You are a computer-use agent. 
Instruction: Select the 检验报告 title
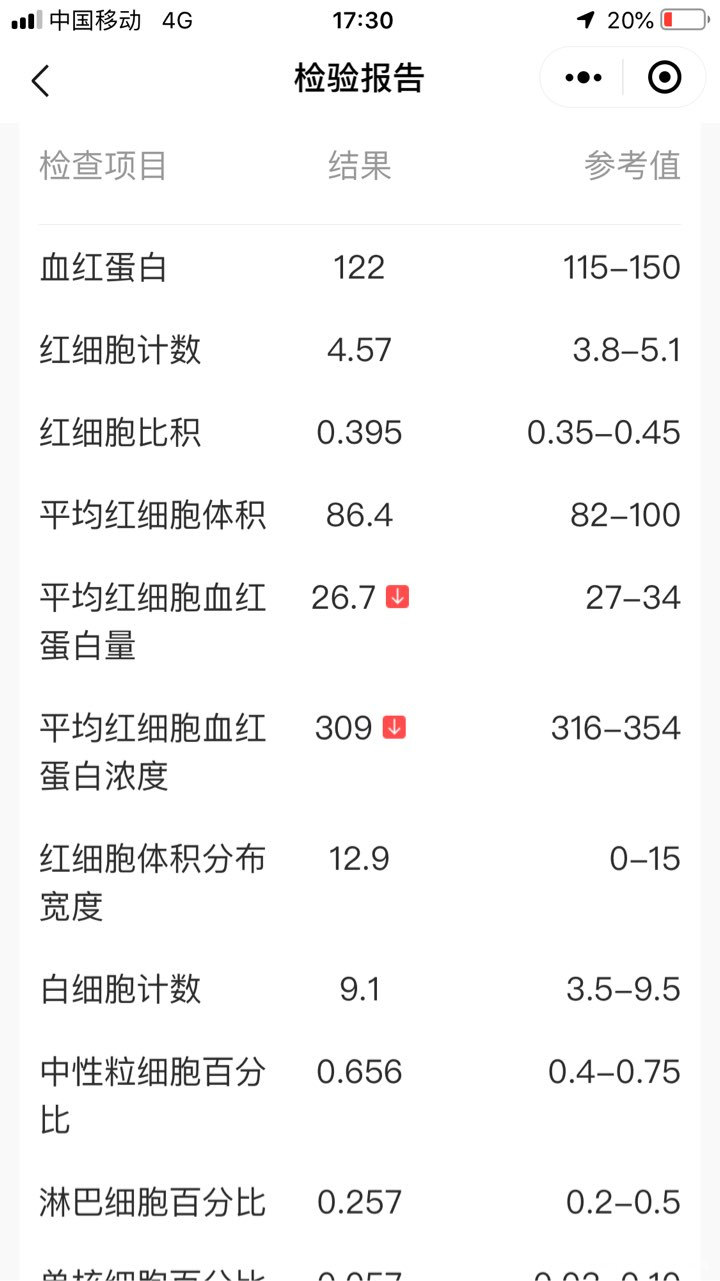(x=359, y=77)
